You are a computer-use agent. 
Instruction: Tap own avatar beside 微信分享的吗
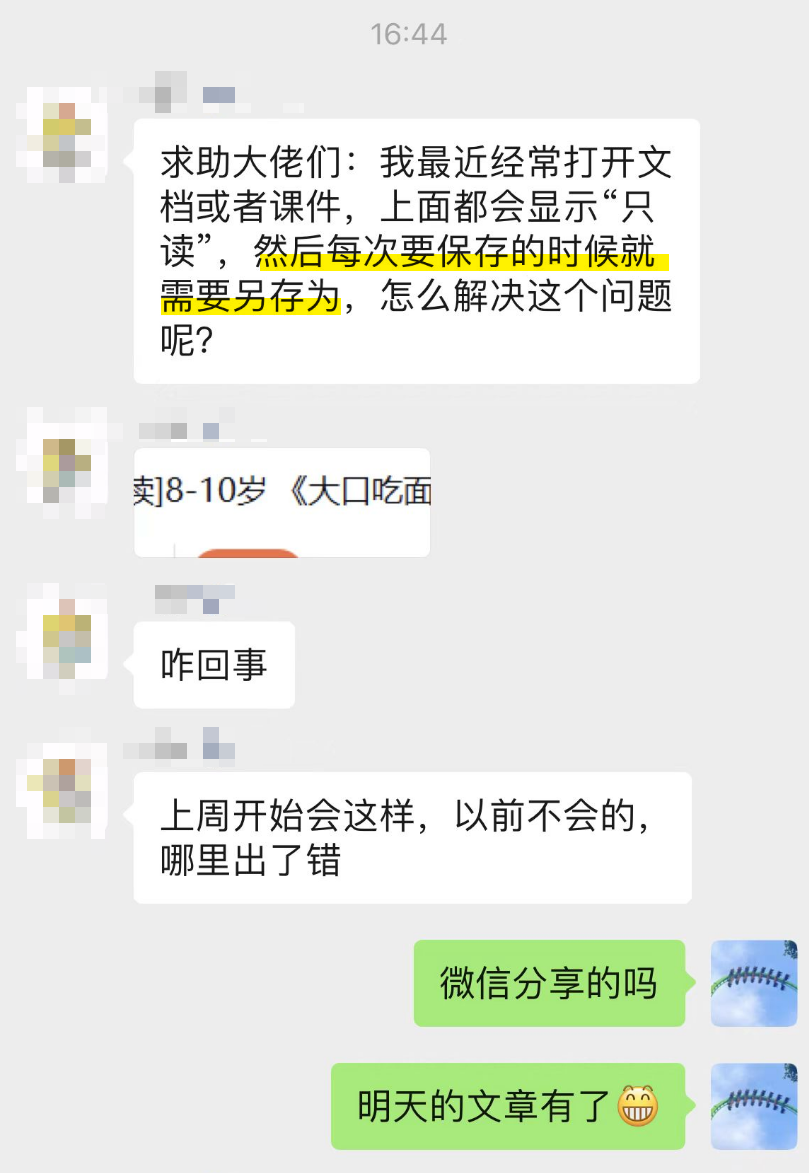click(753, 983)
